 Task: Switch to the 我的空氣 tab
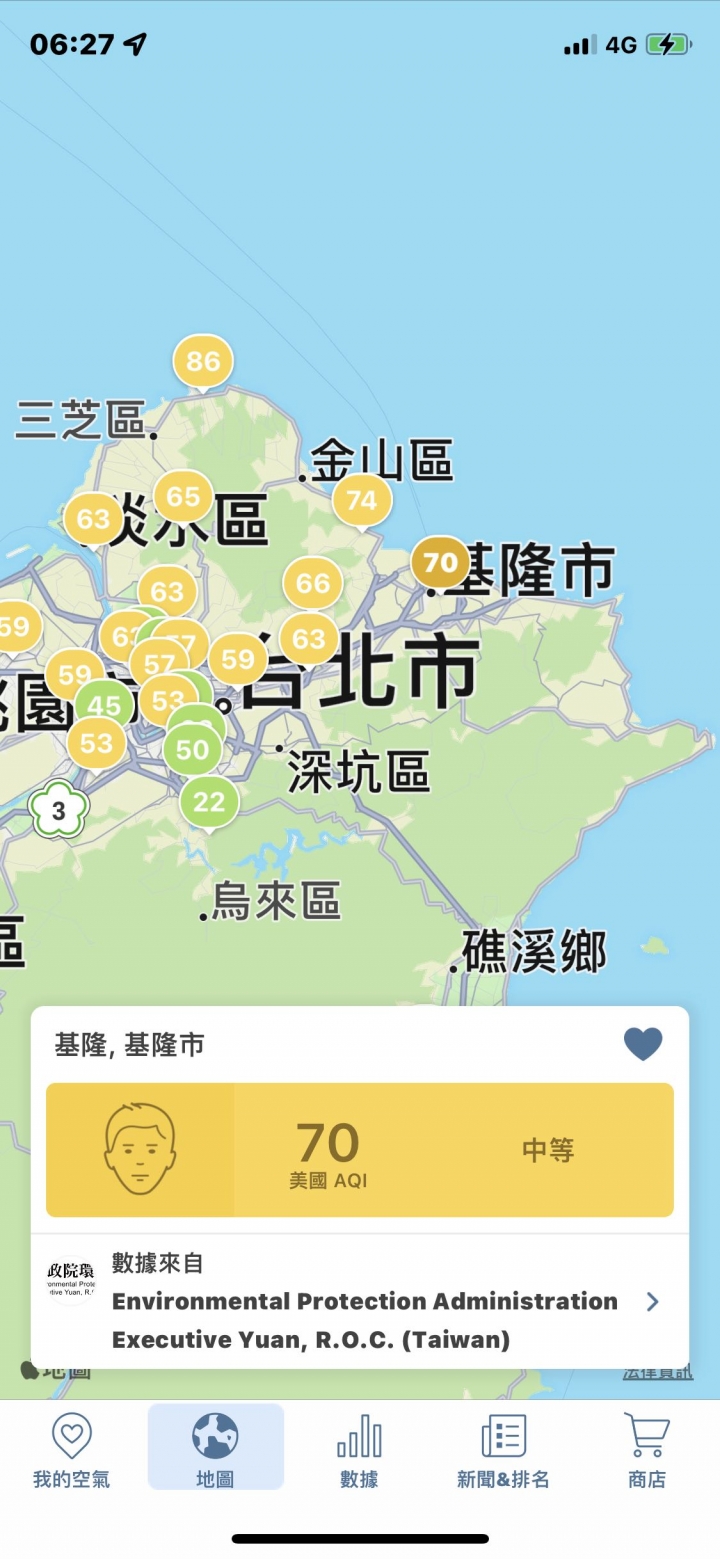[71, 1449]
